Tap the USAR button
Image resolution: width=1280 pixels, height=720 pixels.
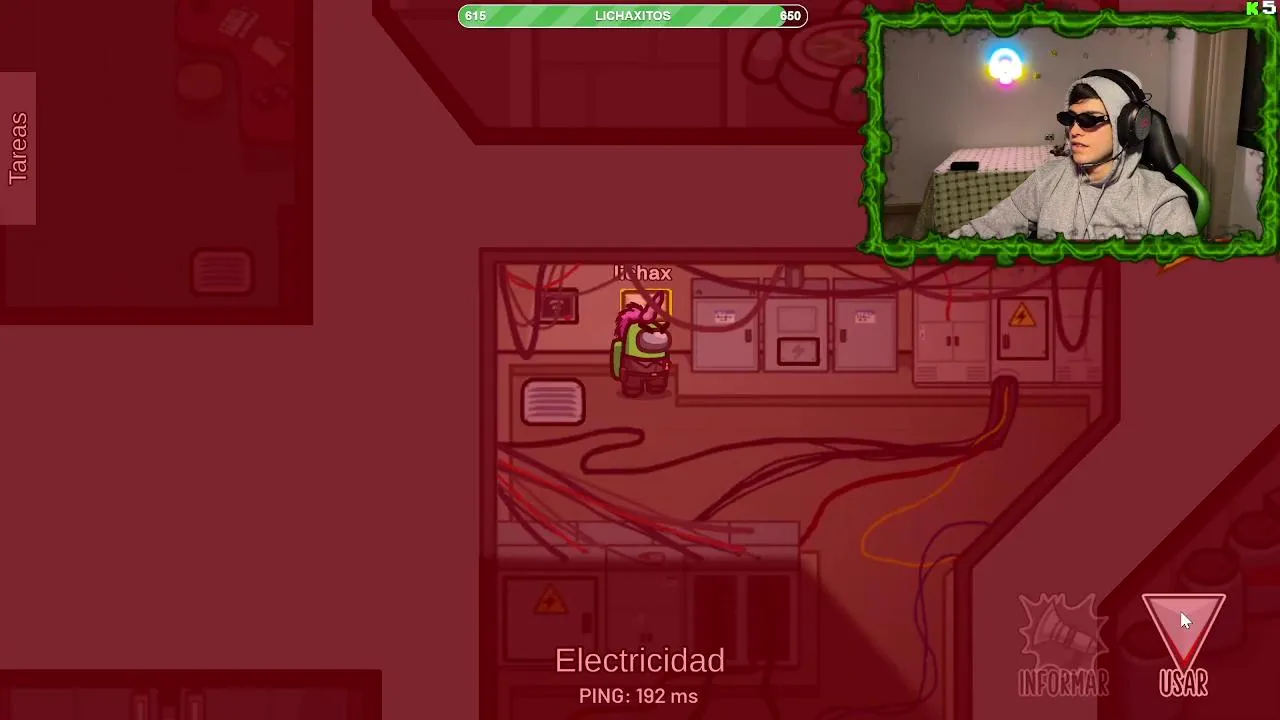pos(1184,646)
